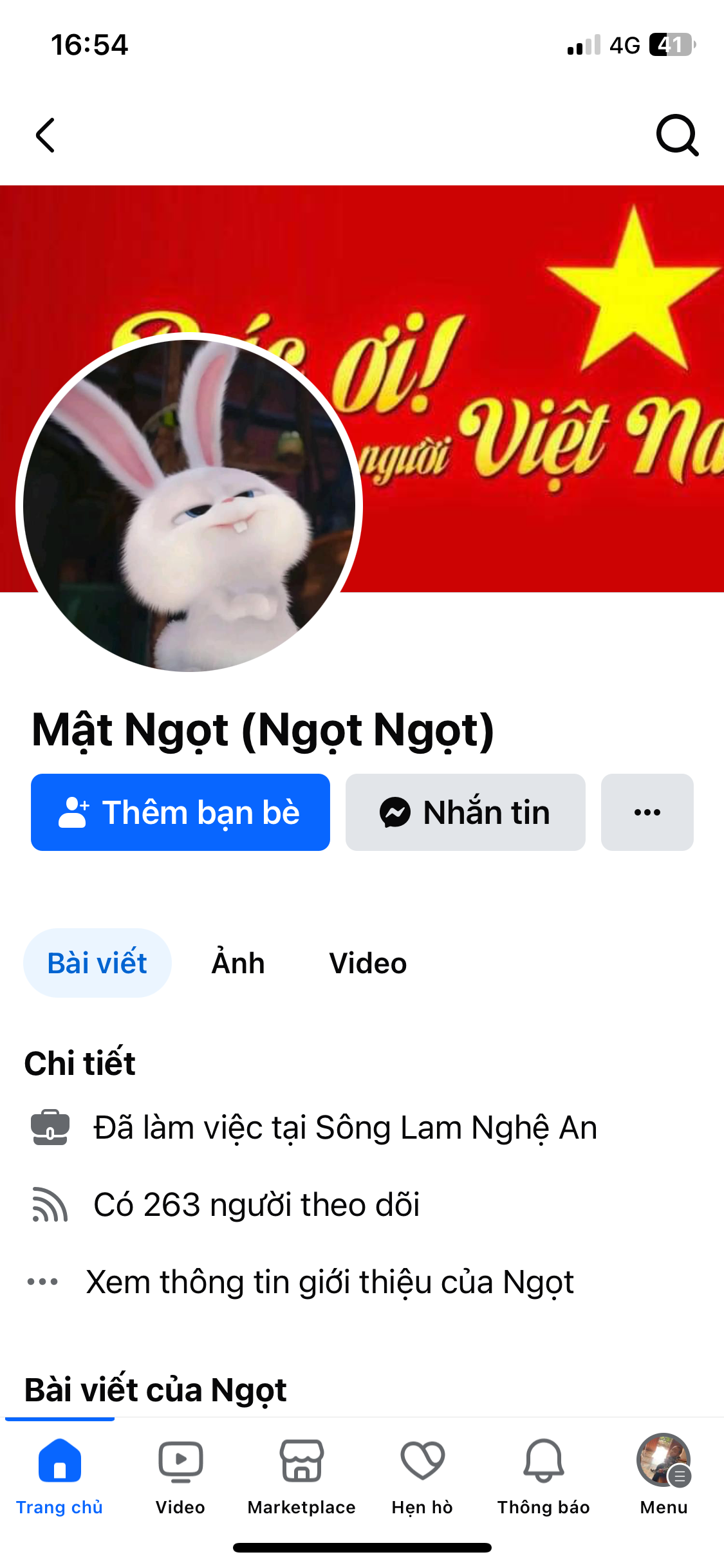Select the Bài viết tab

[x=97, y=963]
